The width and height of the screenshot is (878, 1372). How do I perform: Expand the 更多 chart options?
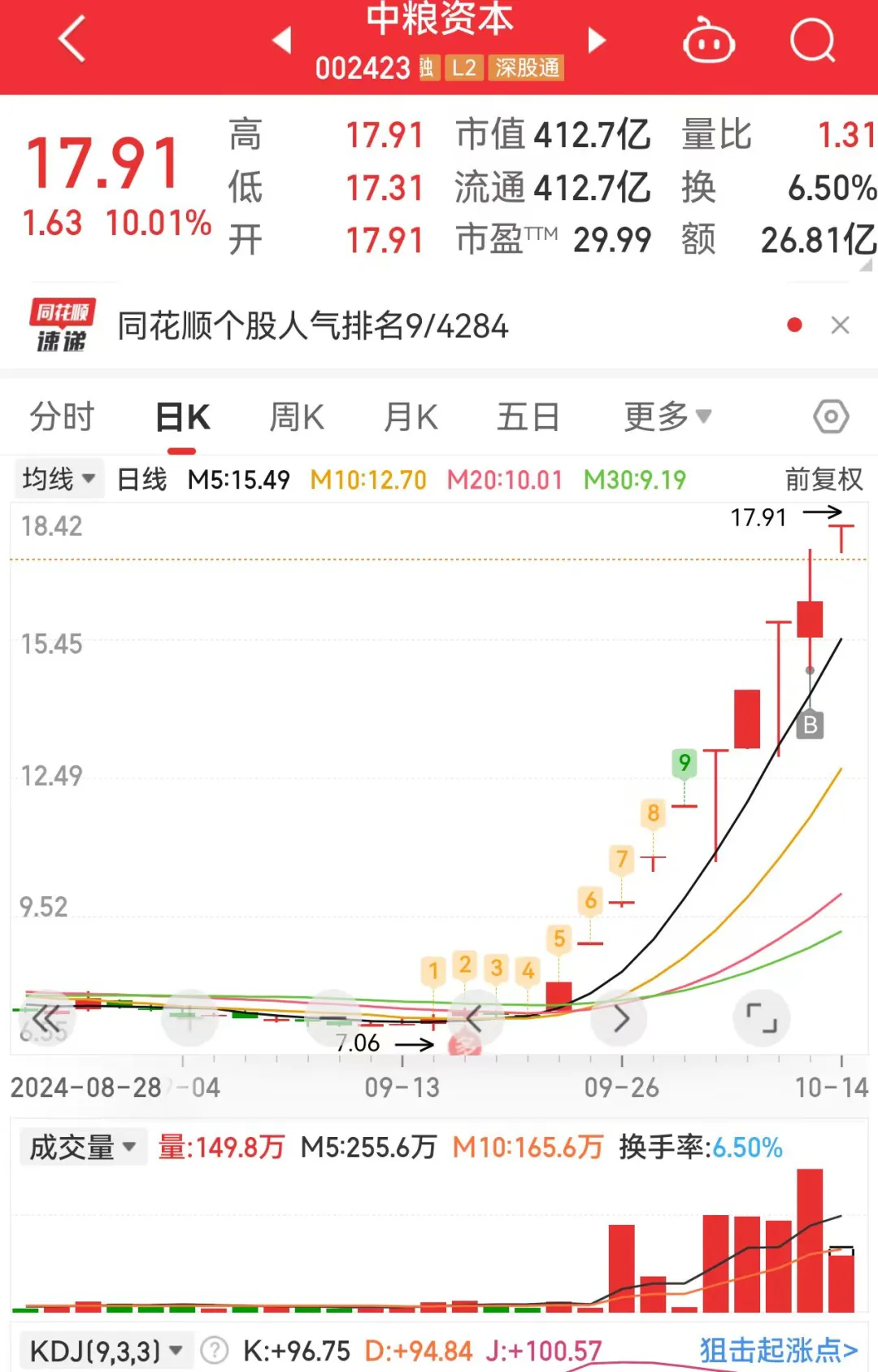(667, 417)
